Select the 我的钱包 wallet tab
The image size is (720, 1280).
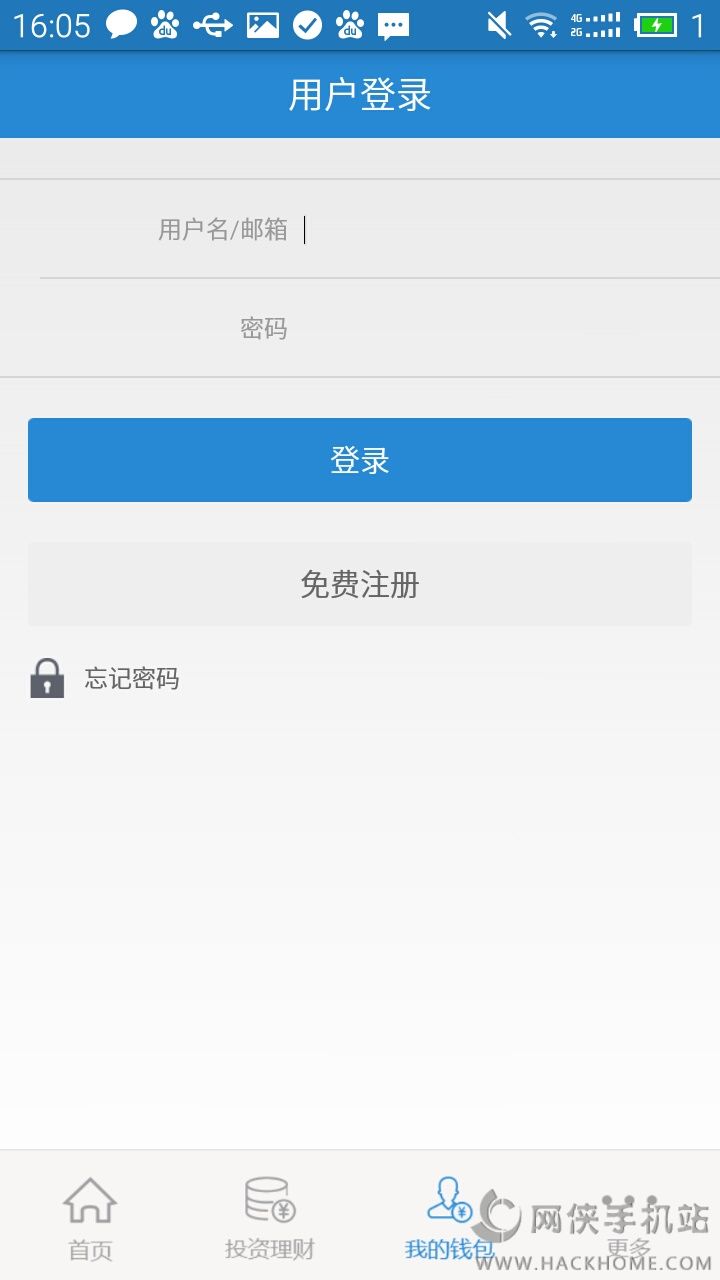(449, 1217)
